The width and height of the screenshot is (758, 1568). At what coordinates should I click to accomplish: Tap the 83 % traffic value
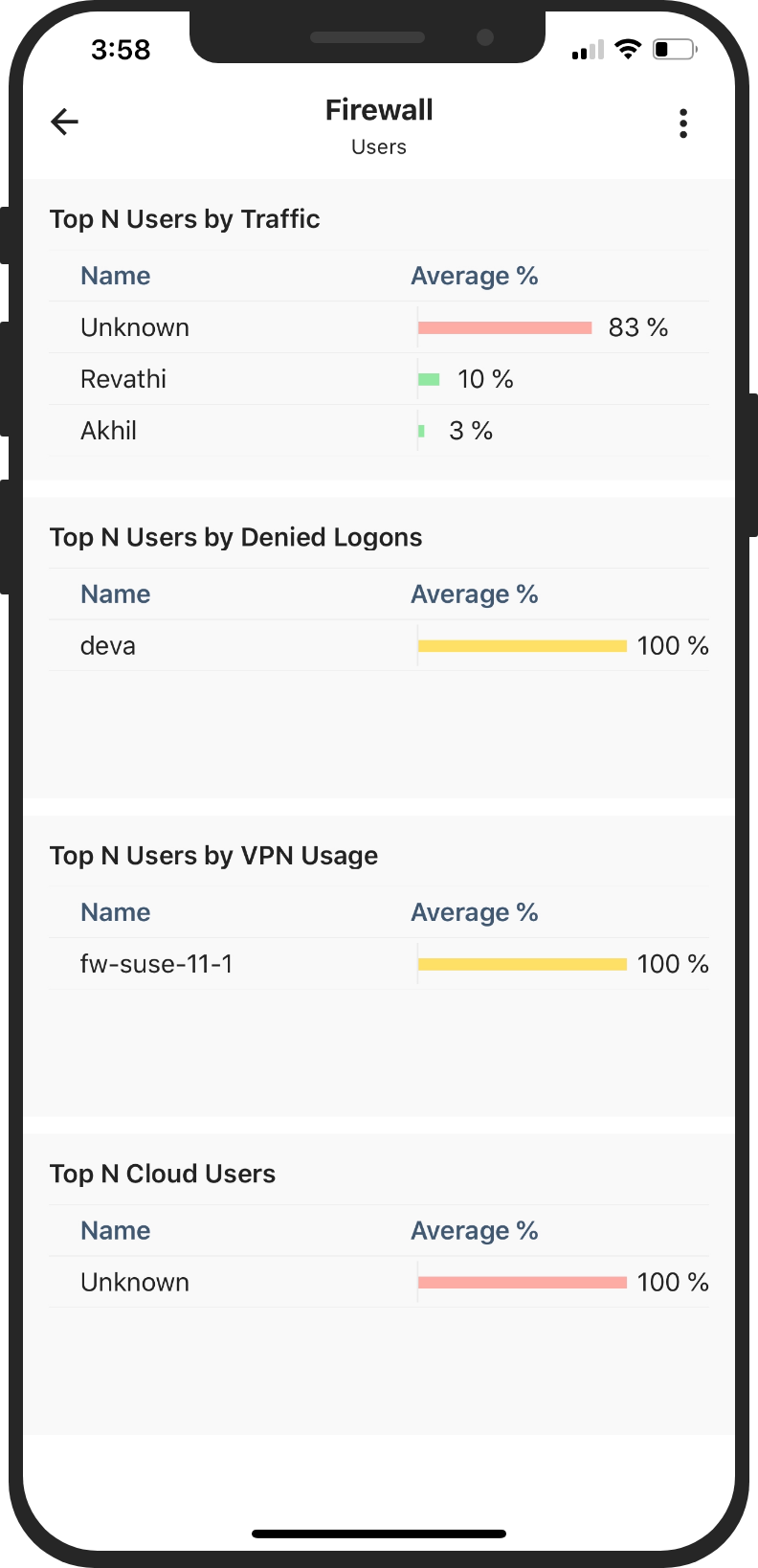click(638, 326)
